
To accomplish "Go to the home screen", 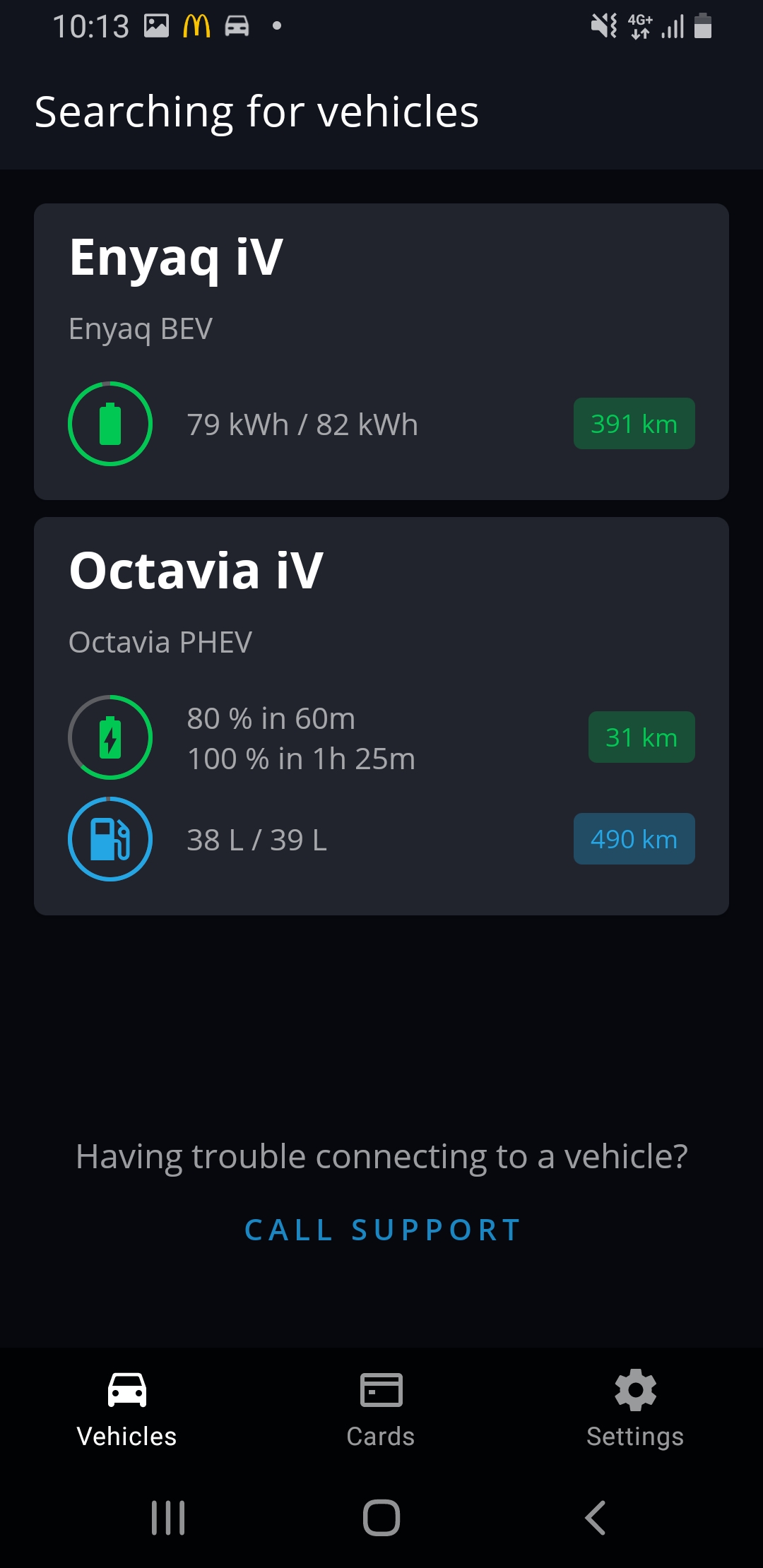I will (381, 1517).
